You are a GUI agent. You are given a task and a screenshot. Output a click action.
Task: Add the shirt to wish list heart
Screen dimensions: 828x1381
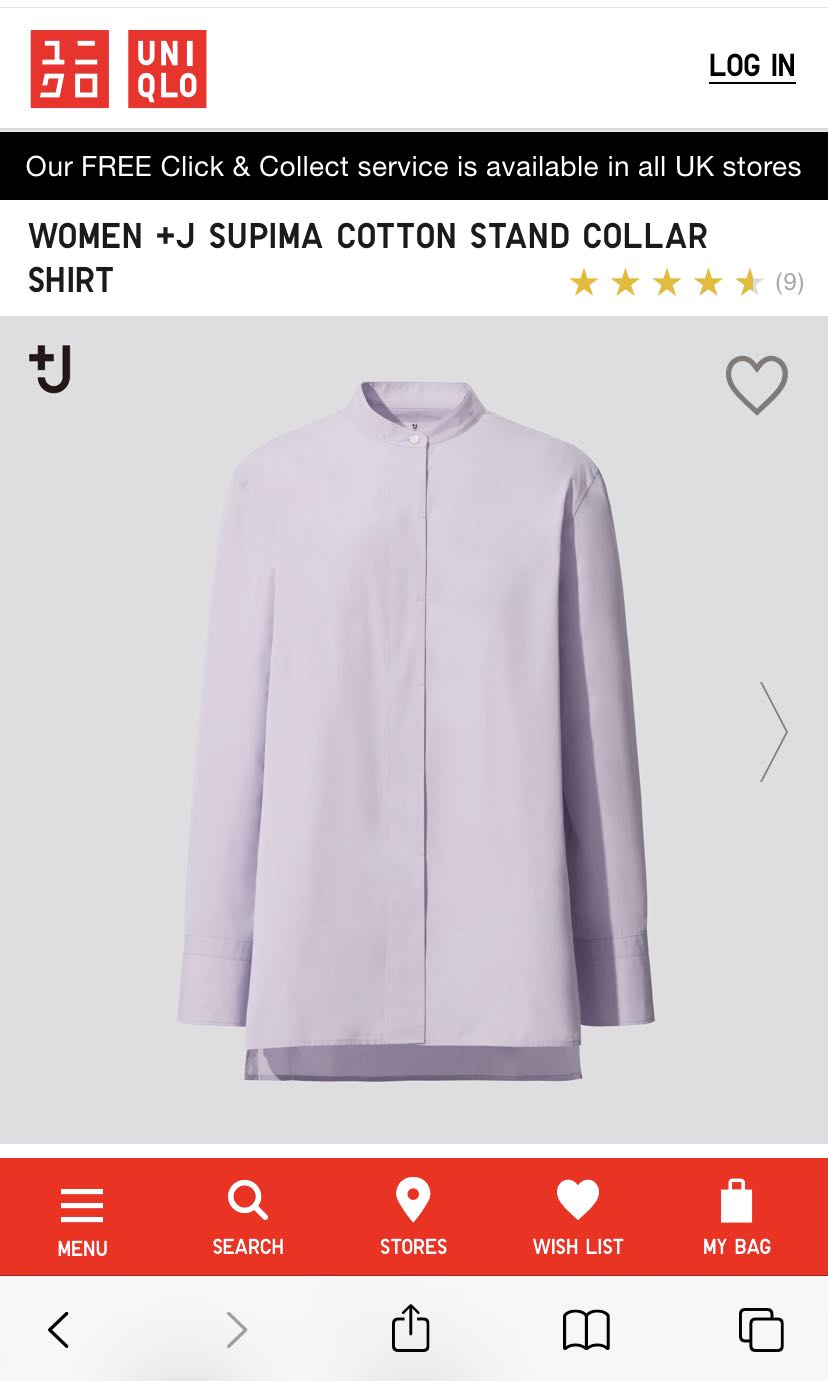pos(756,384)
